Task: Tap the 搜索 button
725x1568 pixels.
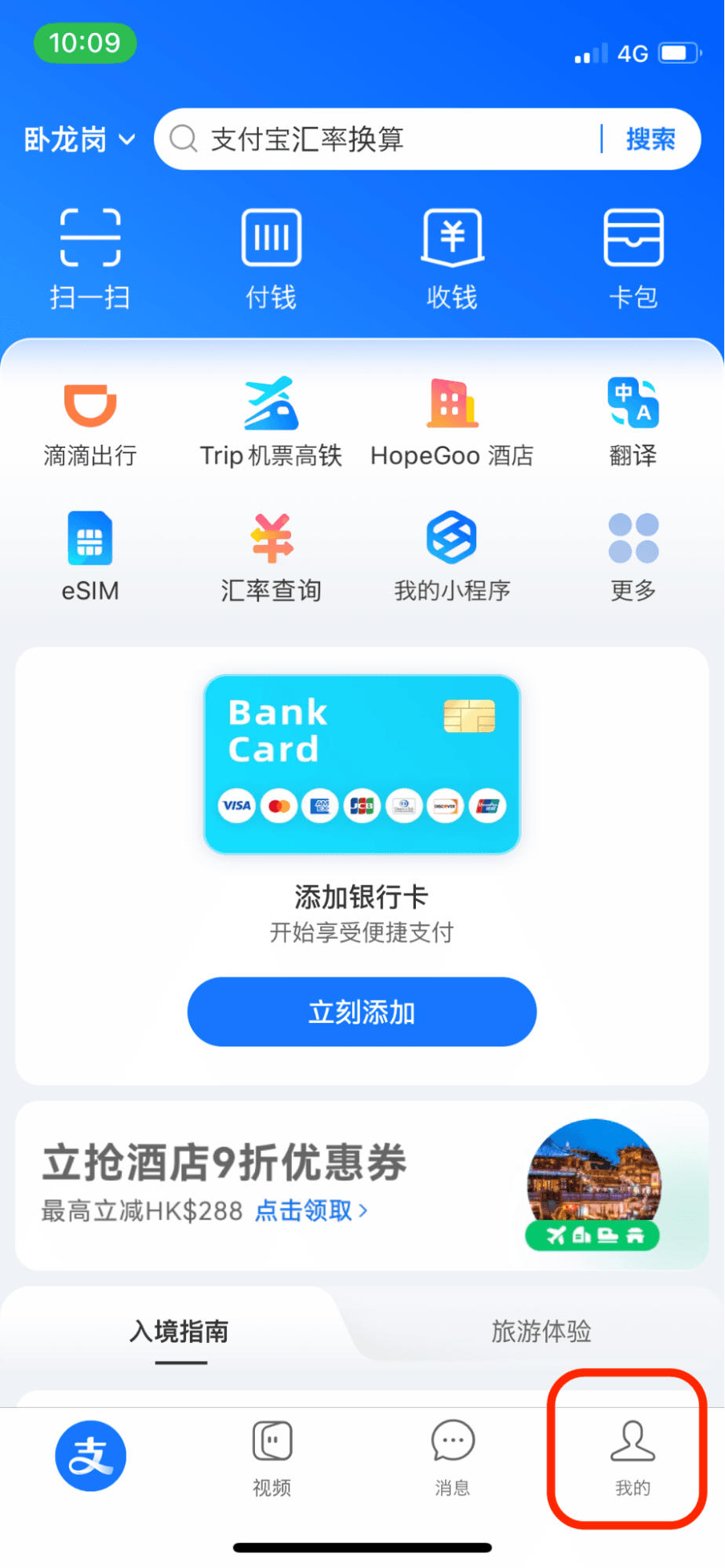Action: pyautogui.click(x=650, y=140)
